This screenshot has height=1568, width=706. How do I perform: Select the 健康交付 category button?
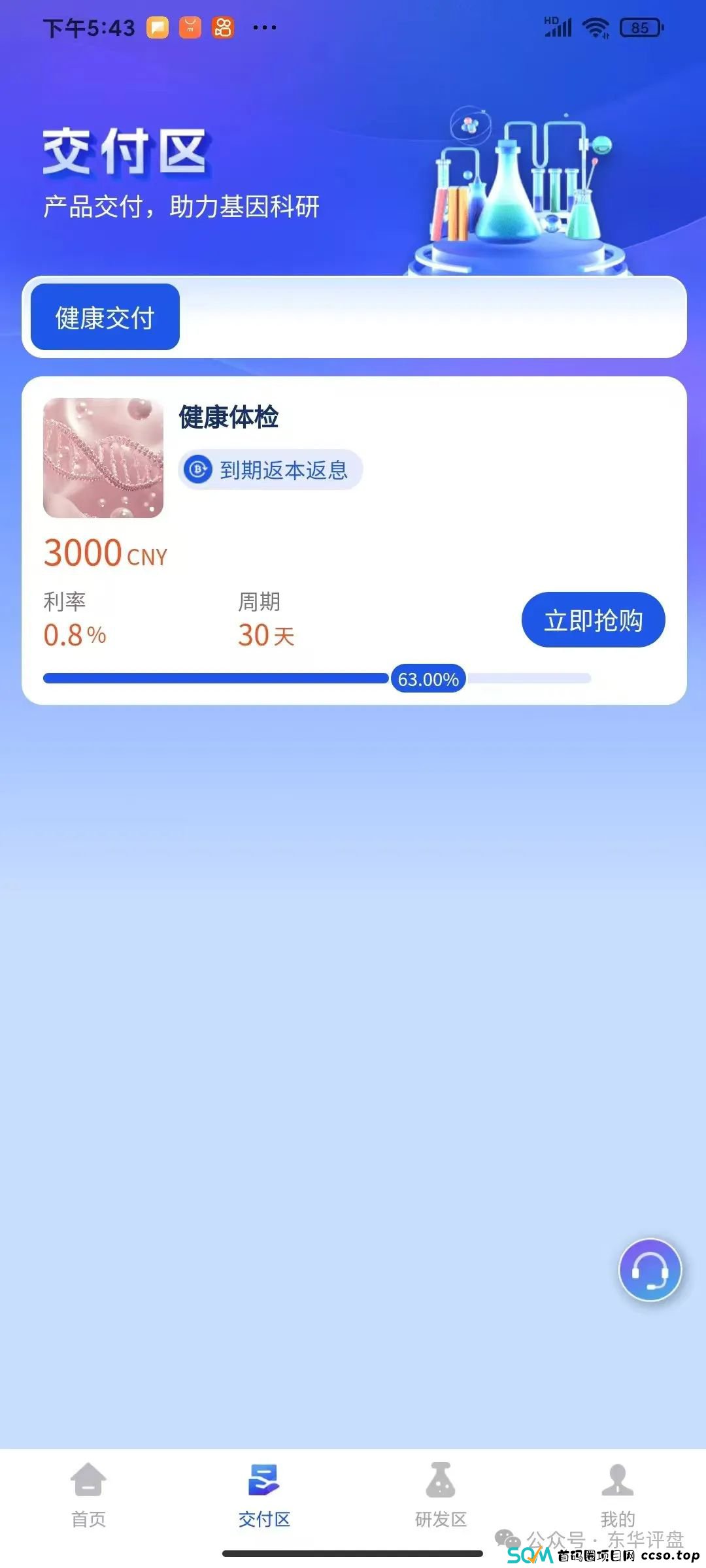tap(105, 318)
